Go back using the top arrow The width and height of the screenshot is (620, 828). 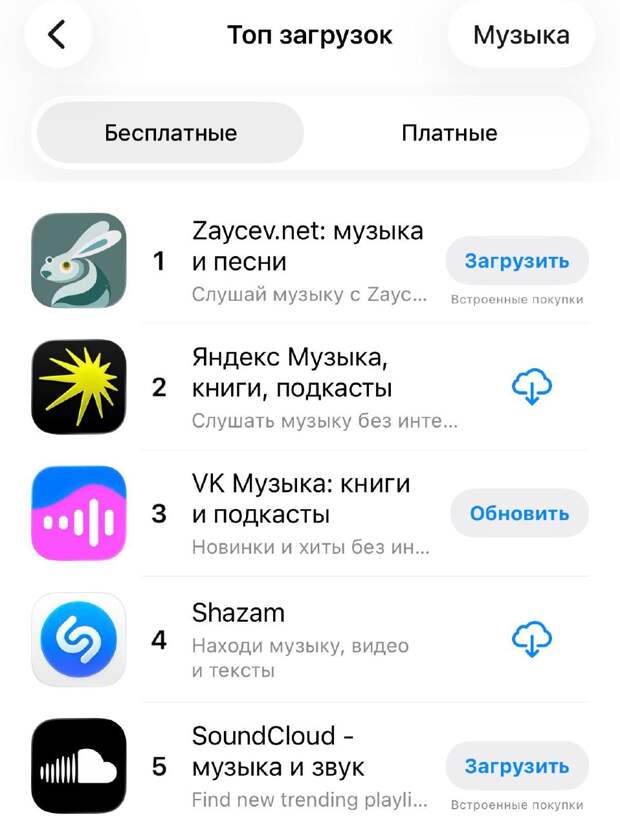[x=57, y=35]
